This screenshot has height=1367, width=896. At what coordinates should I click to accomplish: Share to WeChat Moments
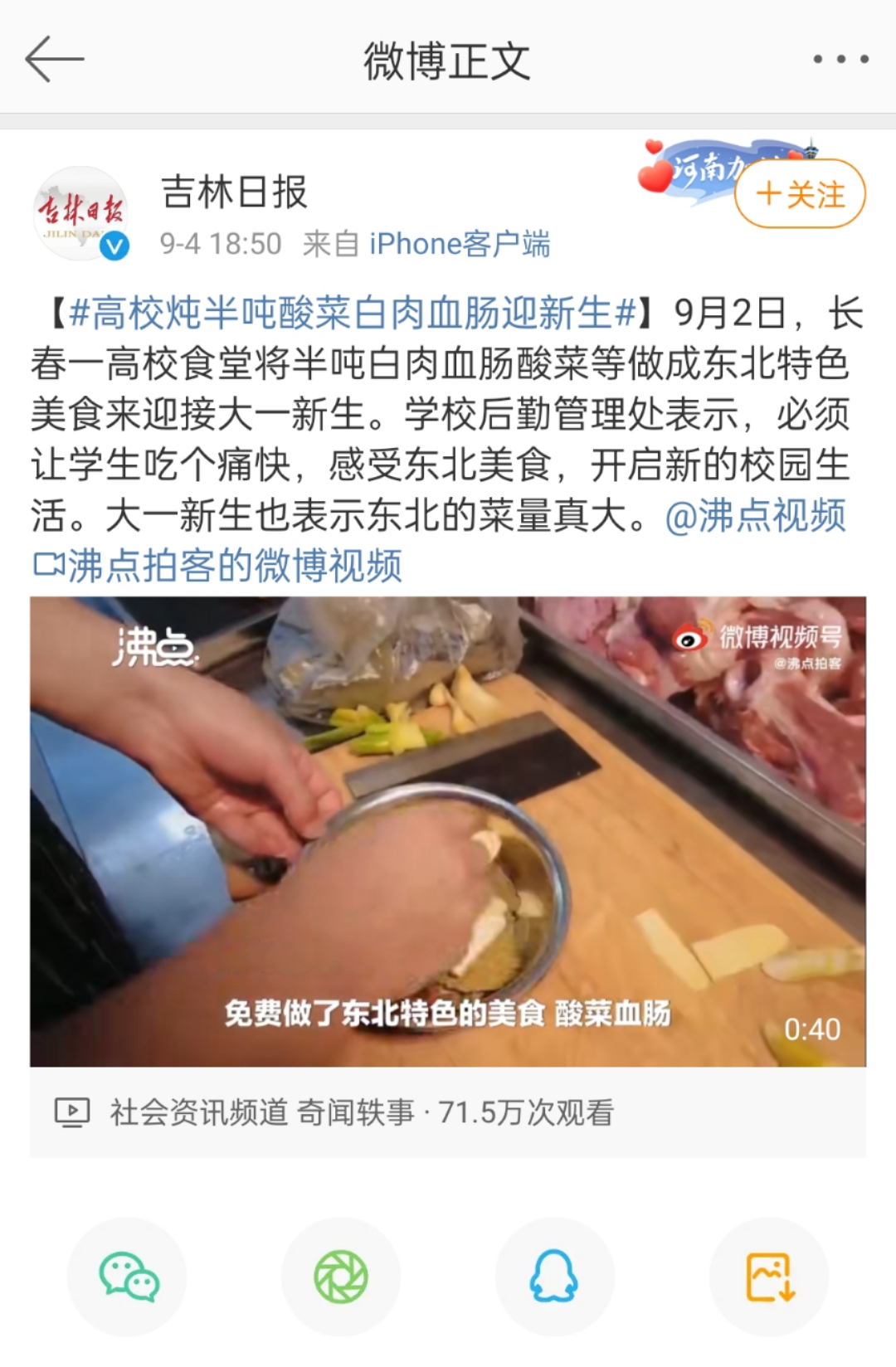click(341, 1277)
